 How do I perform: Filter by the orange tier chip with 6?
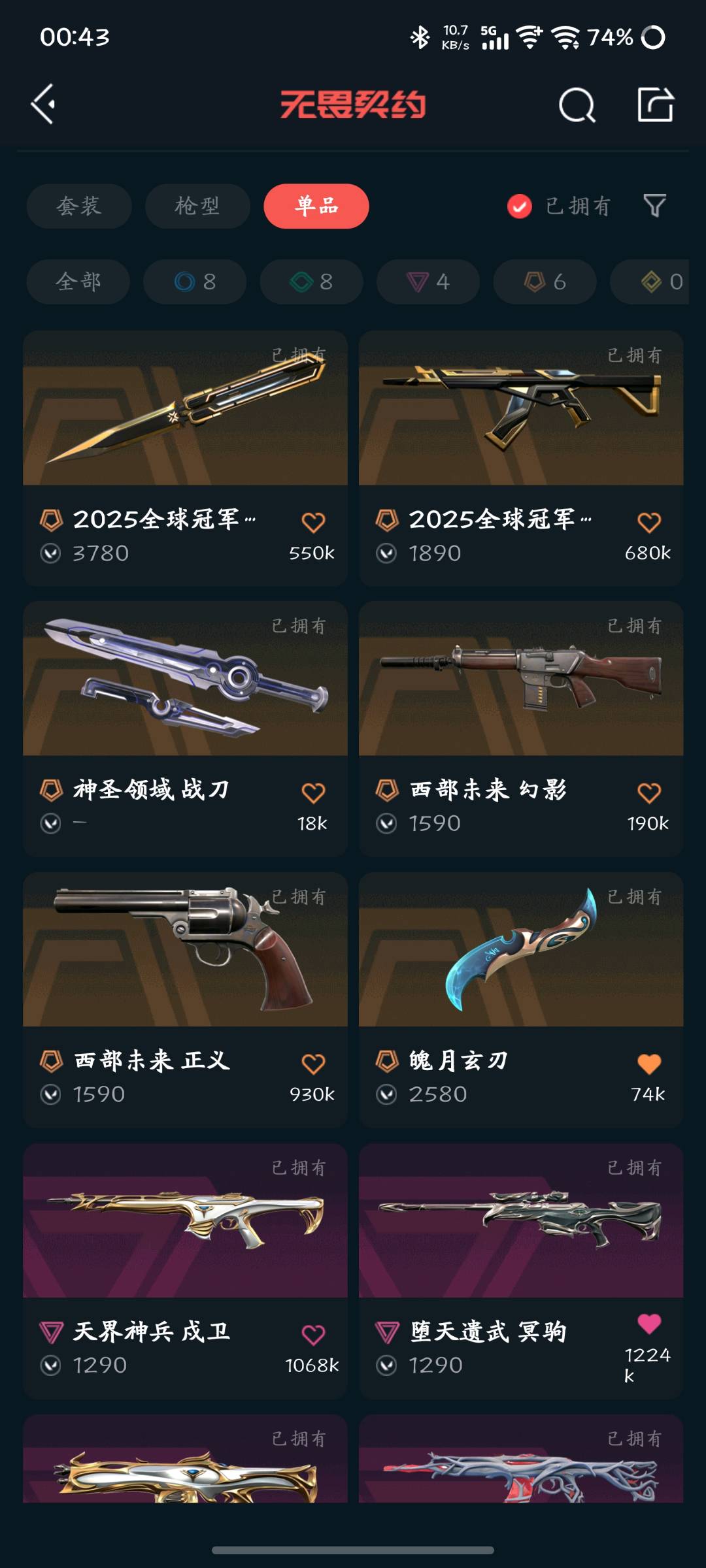point(545,282)
